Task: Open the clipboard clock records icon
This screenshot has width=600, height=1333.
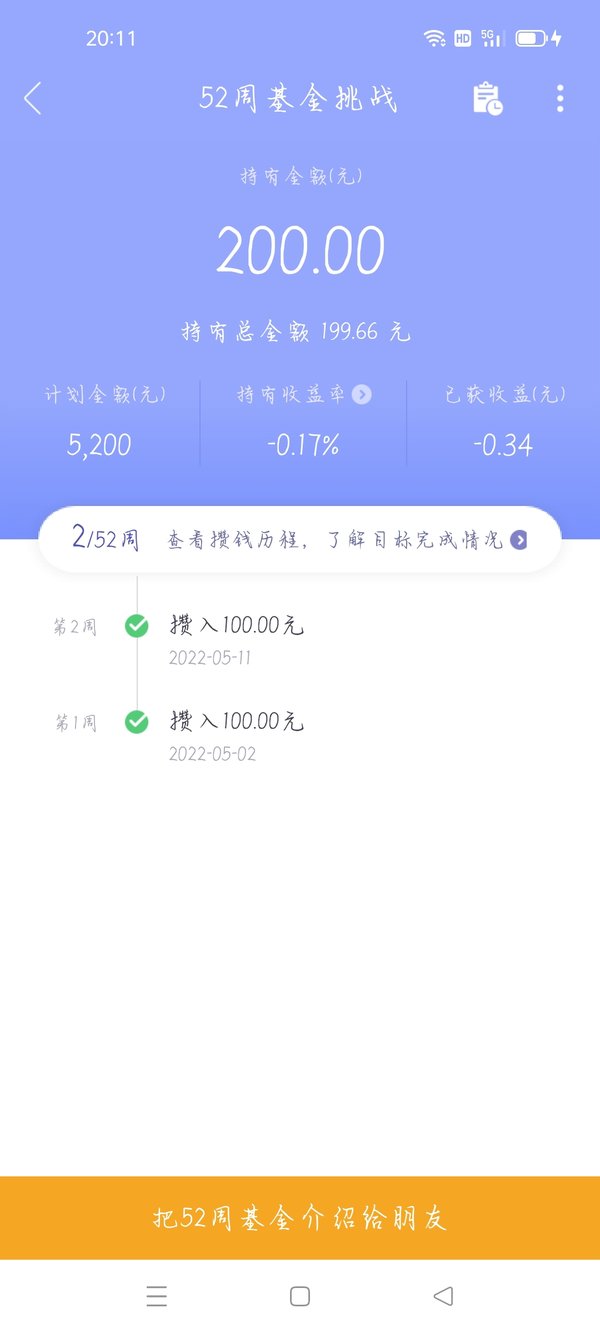Action: tap(487, 98)
